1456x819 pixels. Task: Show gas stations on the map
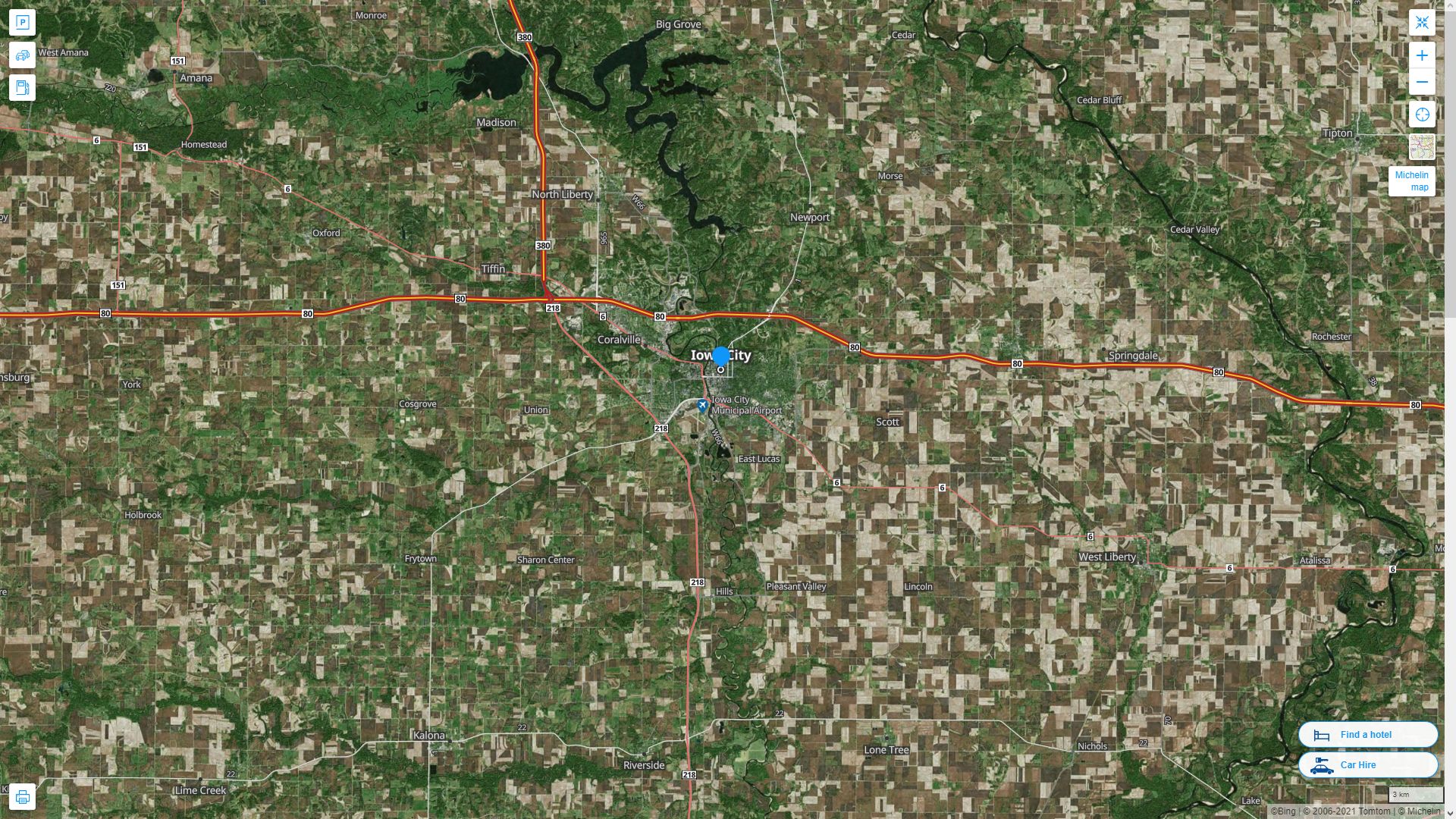(x=22, y=88)
